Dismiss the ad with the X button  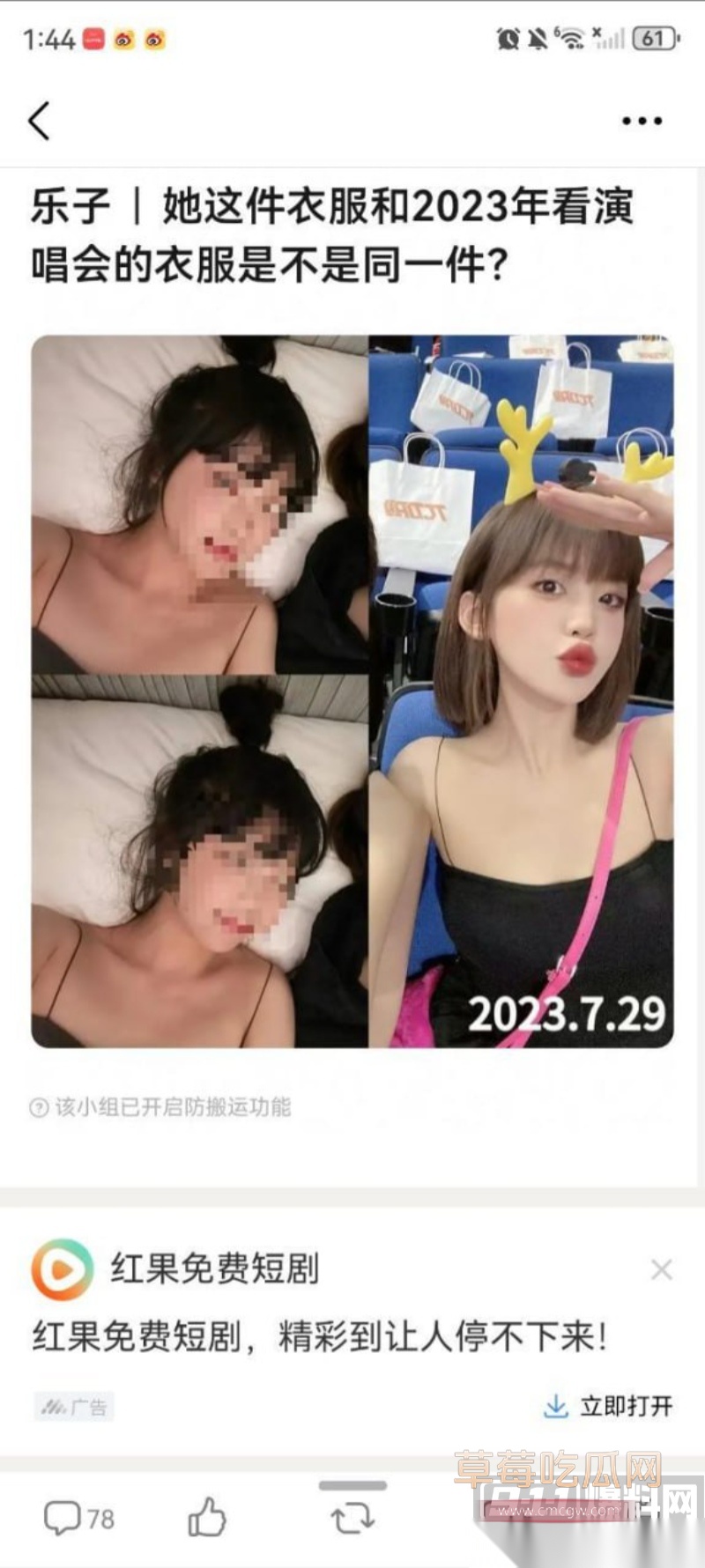(662, 1269)
